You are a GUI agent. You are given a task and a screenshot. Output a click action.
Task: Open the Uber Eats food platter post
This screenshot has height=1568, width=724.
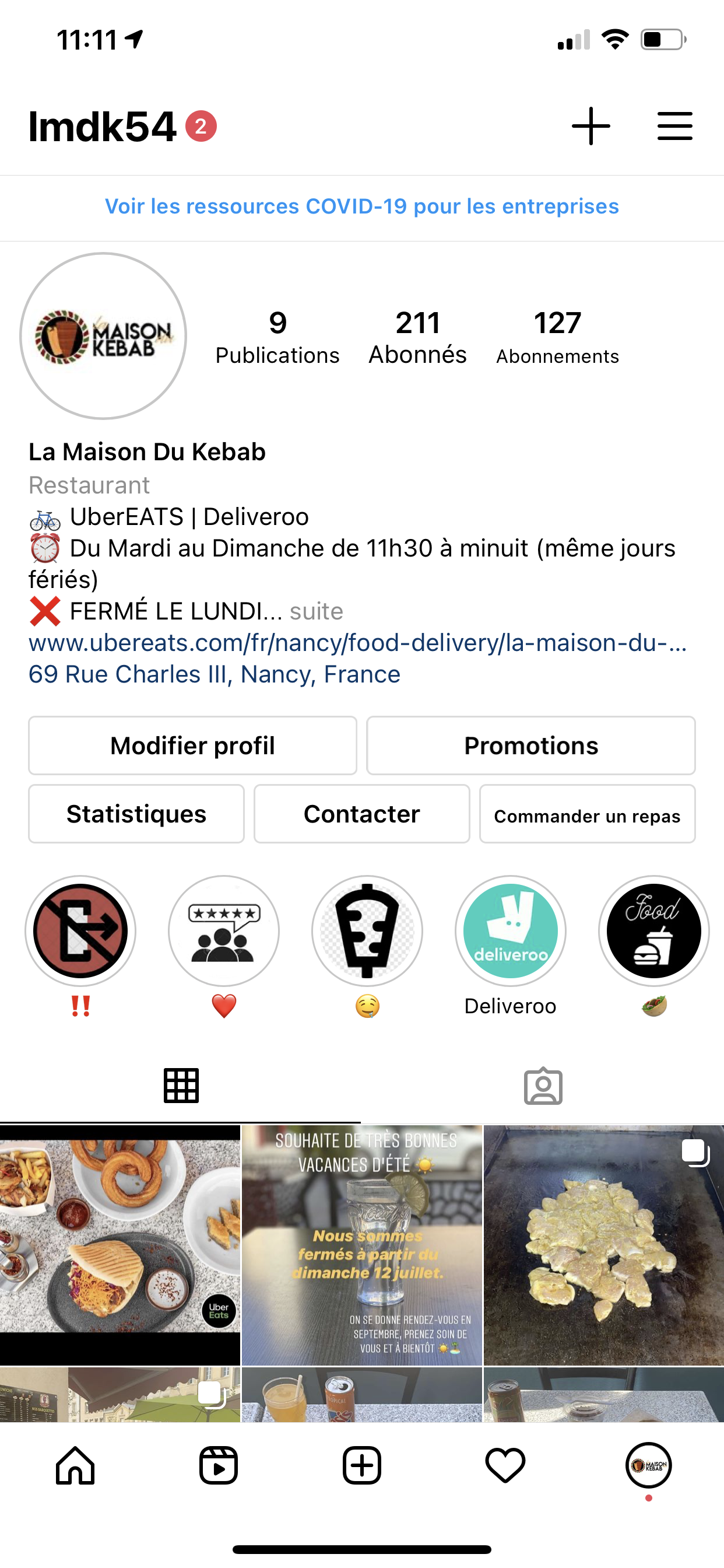click(120, 1245)
